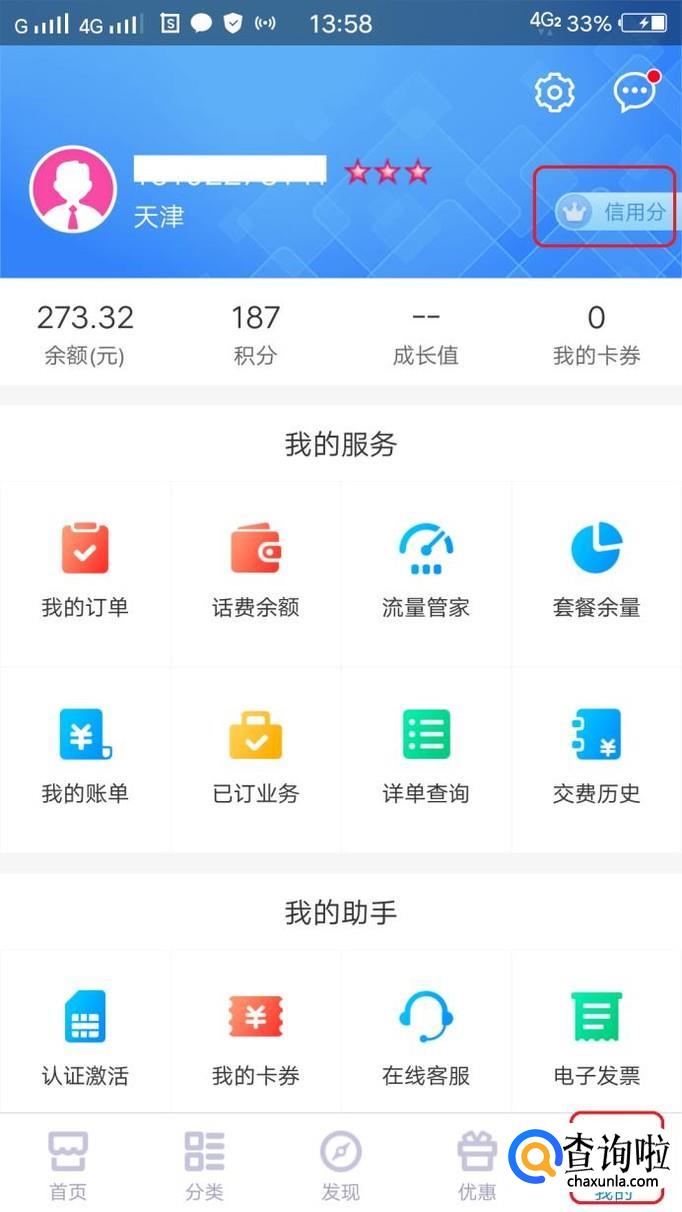
Task: Check 话费余额 phone balance
Action: [x=255, y=568]
